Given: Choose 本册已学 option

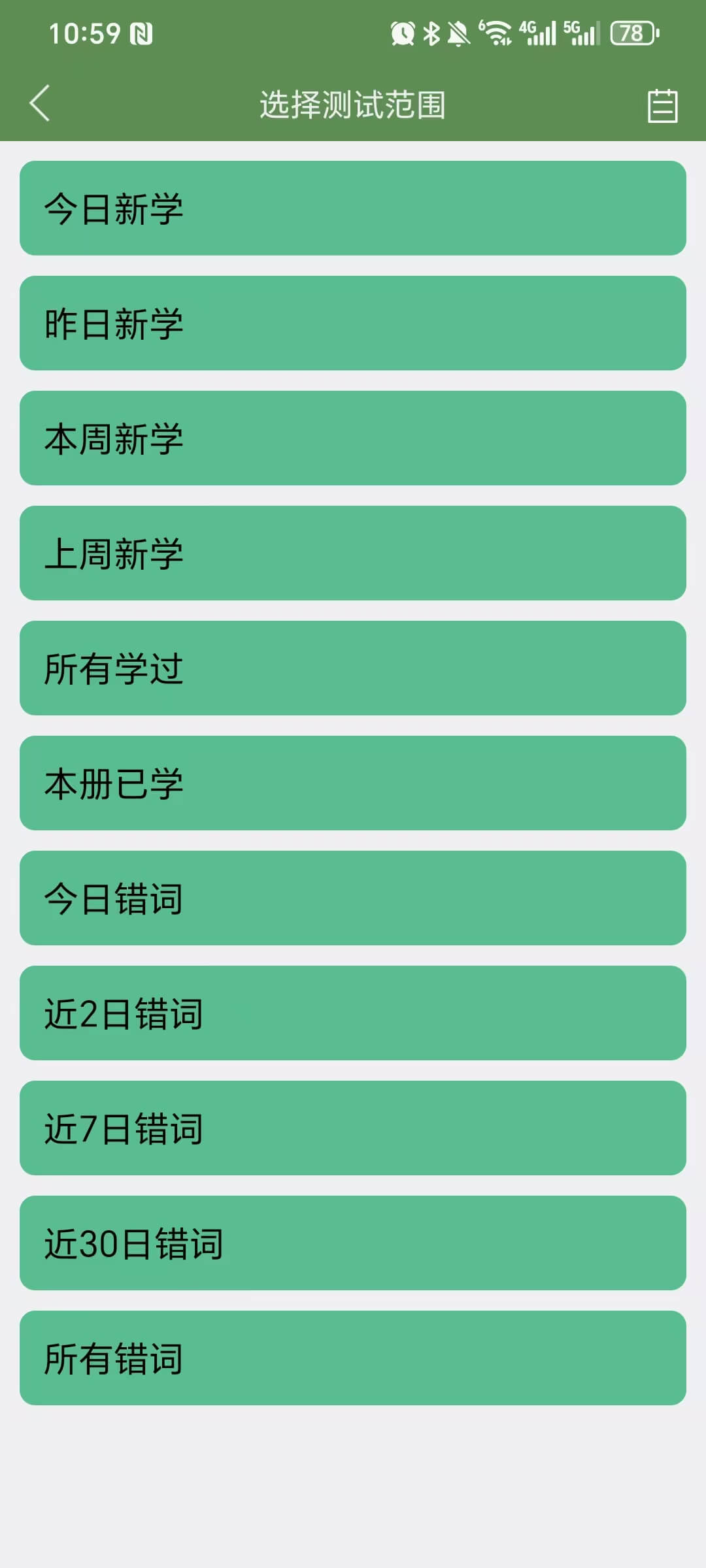Looking at the screenshot, I should pyautogui.click(x=353, y=783).
